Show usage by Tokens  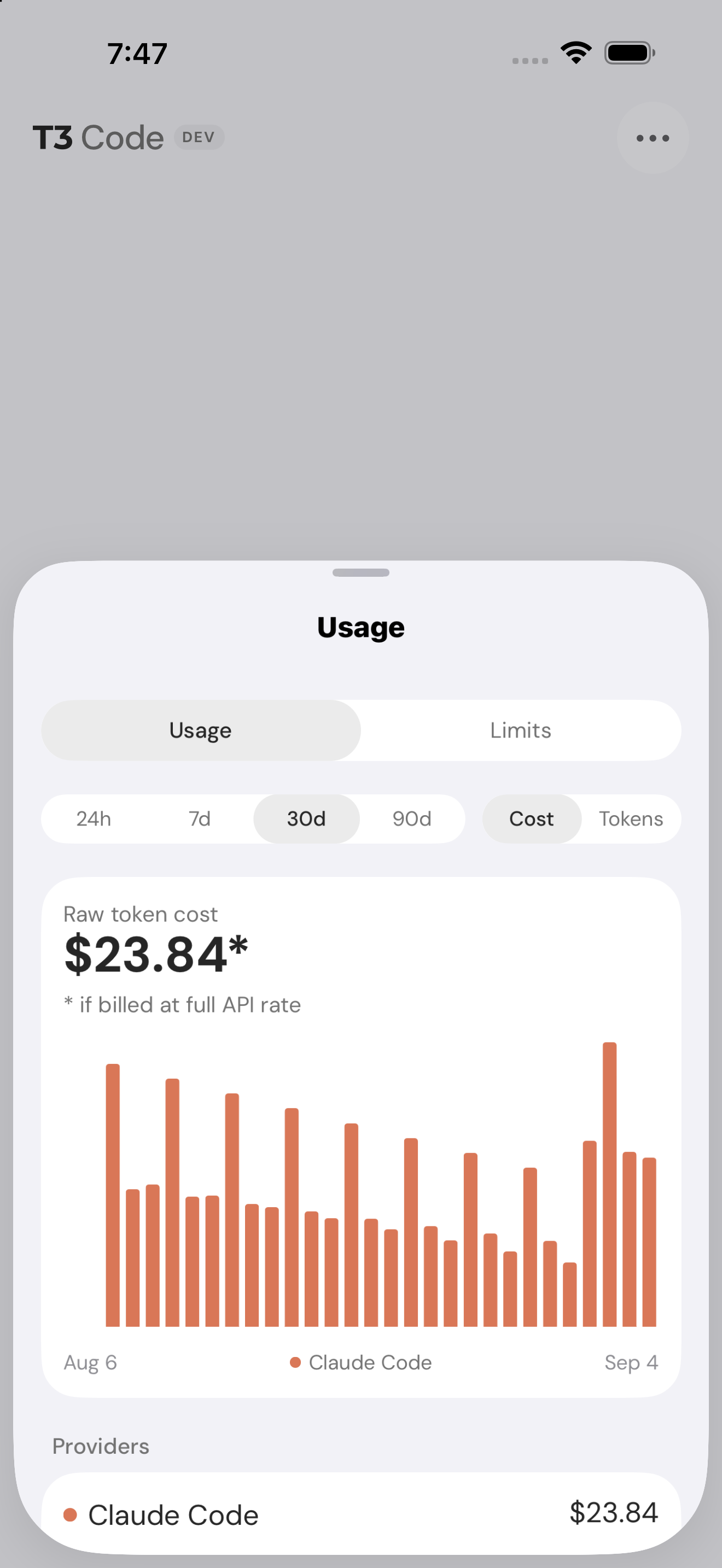(x=631, y=818)
